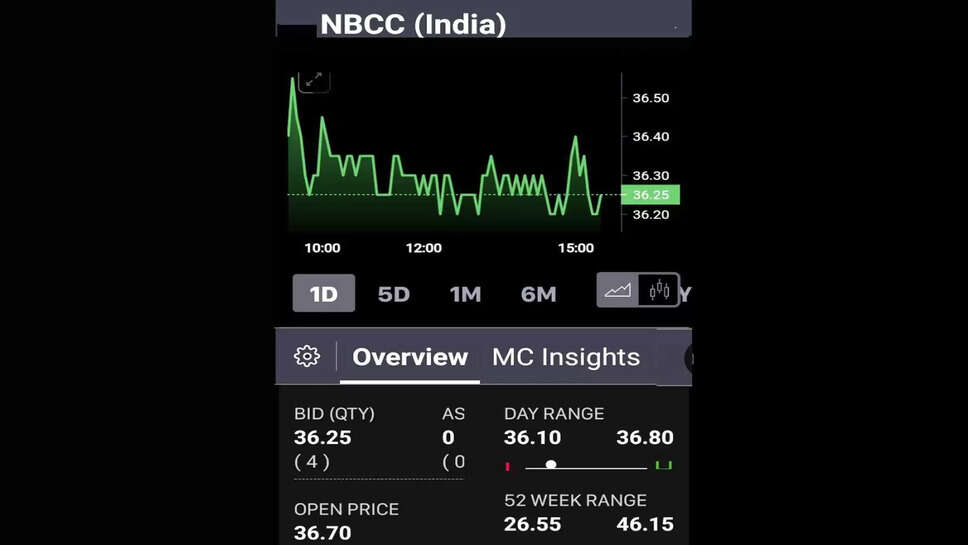
Task: View the 6M chart range
Action: pos(538,294)
